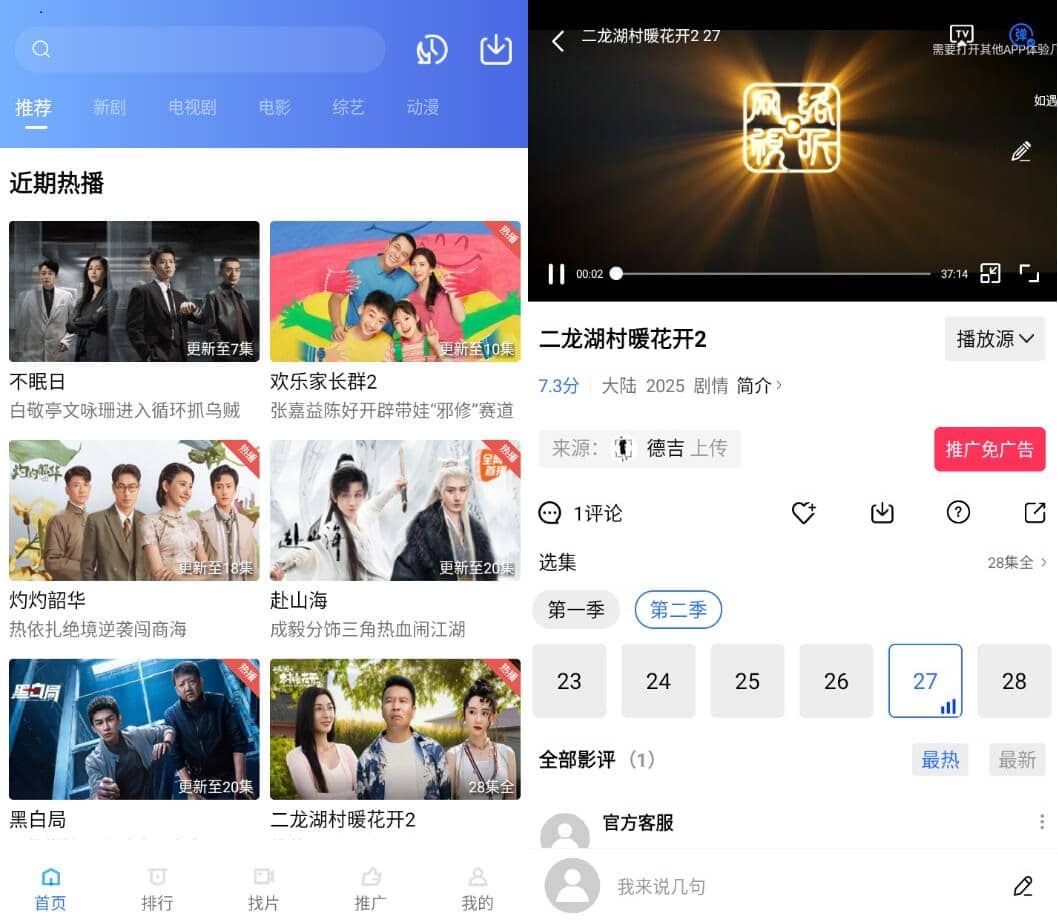
Task: Go to the 排行 bottom tab
Action: point(157,888)
